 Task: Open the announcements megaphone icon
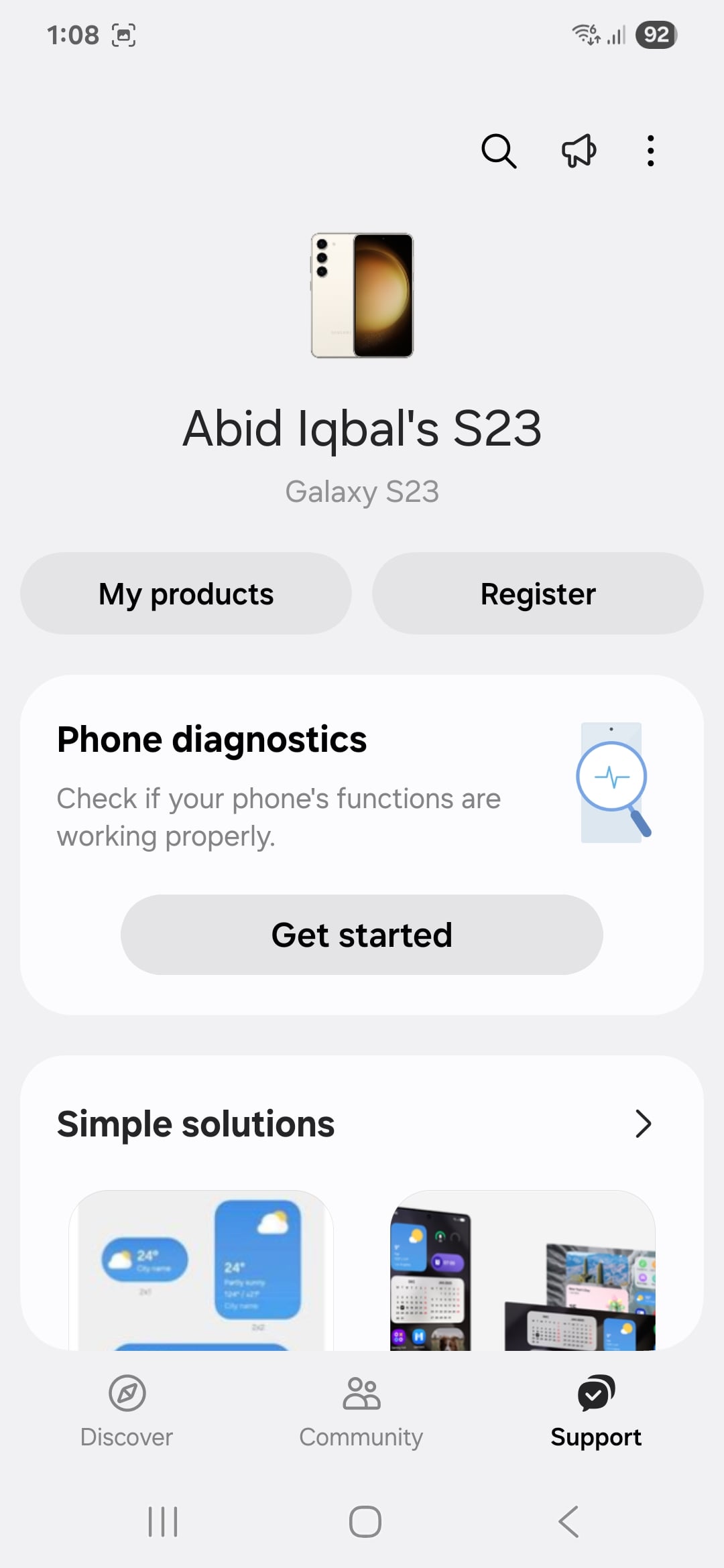(579, 151)
